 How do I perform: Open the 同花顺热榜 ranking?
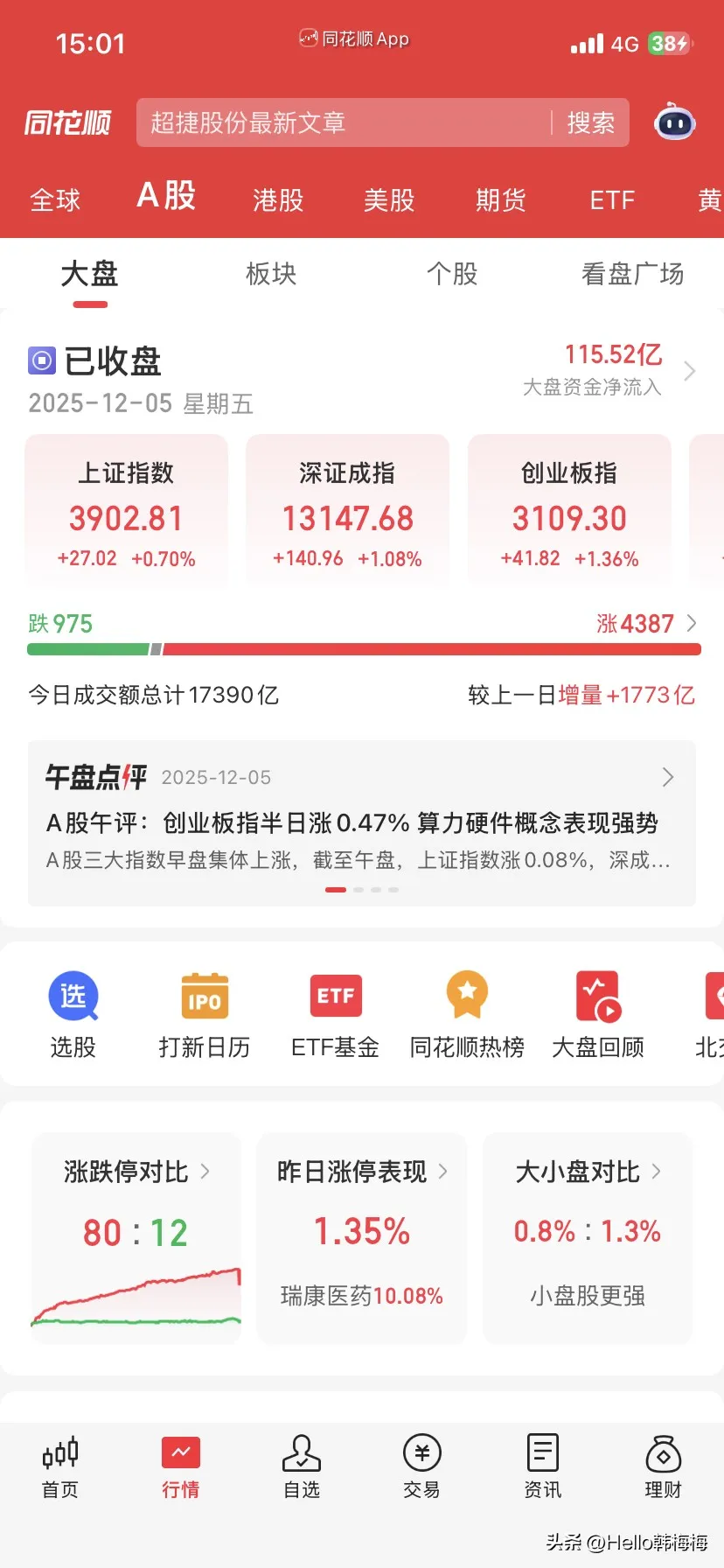(467, 1015)
